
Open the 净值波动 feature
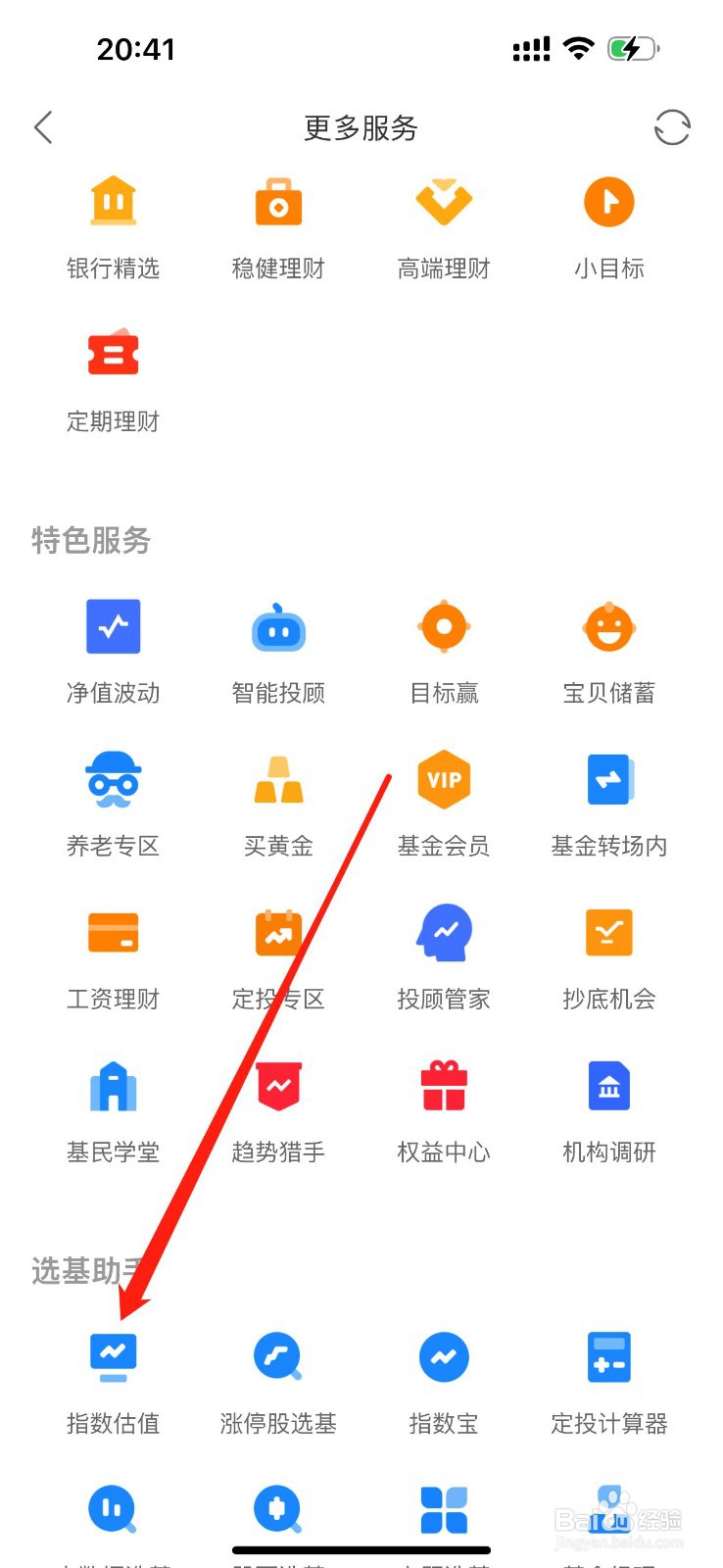113,625
